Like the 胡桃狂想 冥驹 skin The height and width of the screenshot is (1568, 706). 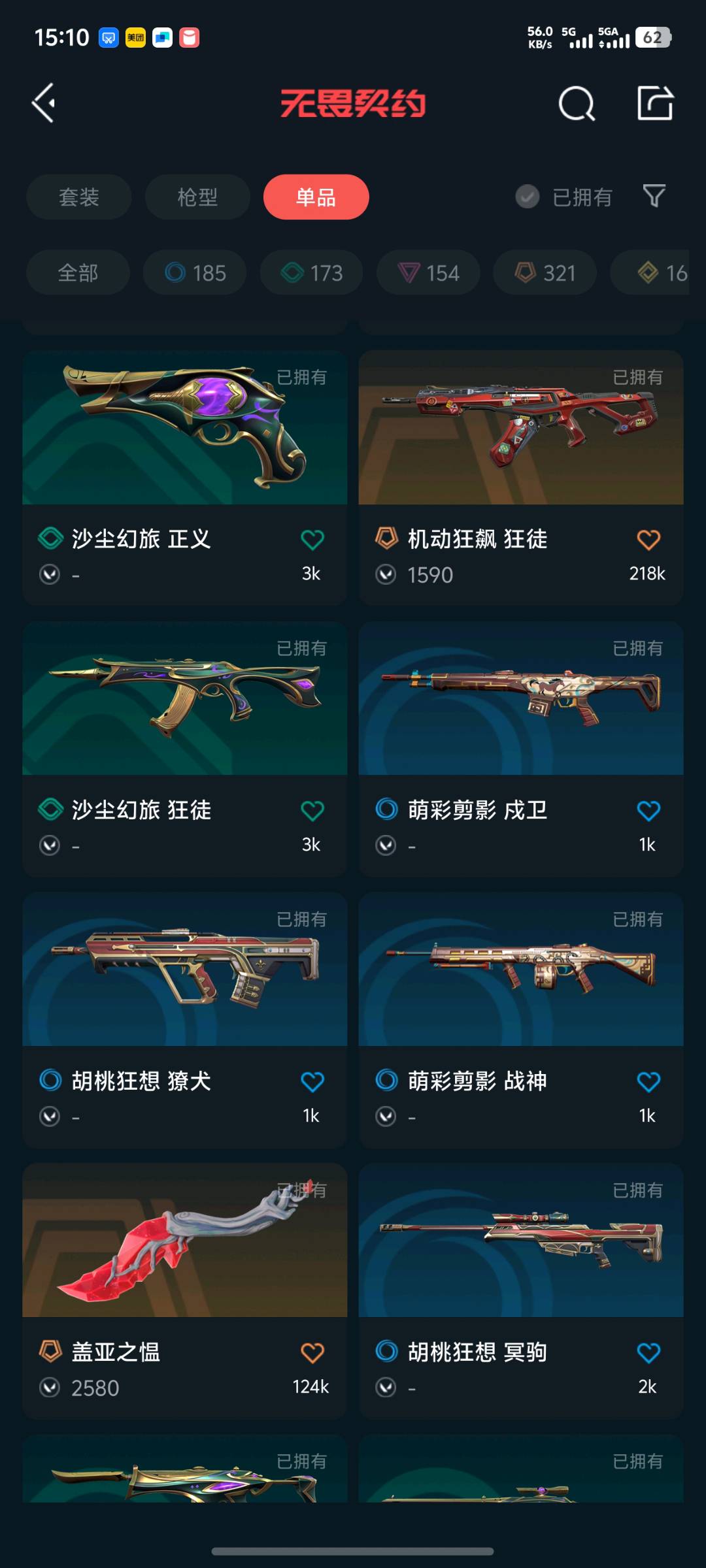[x=648, y=1353]
